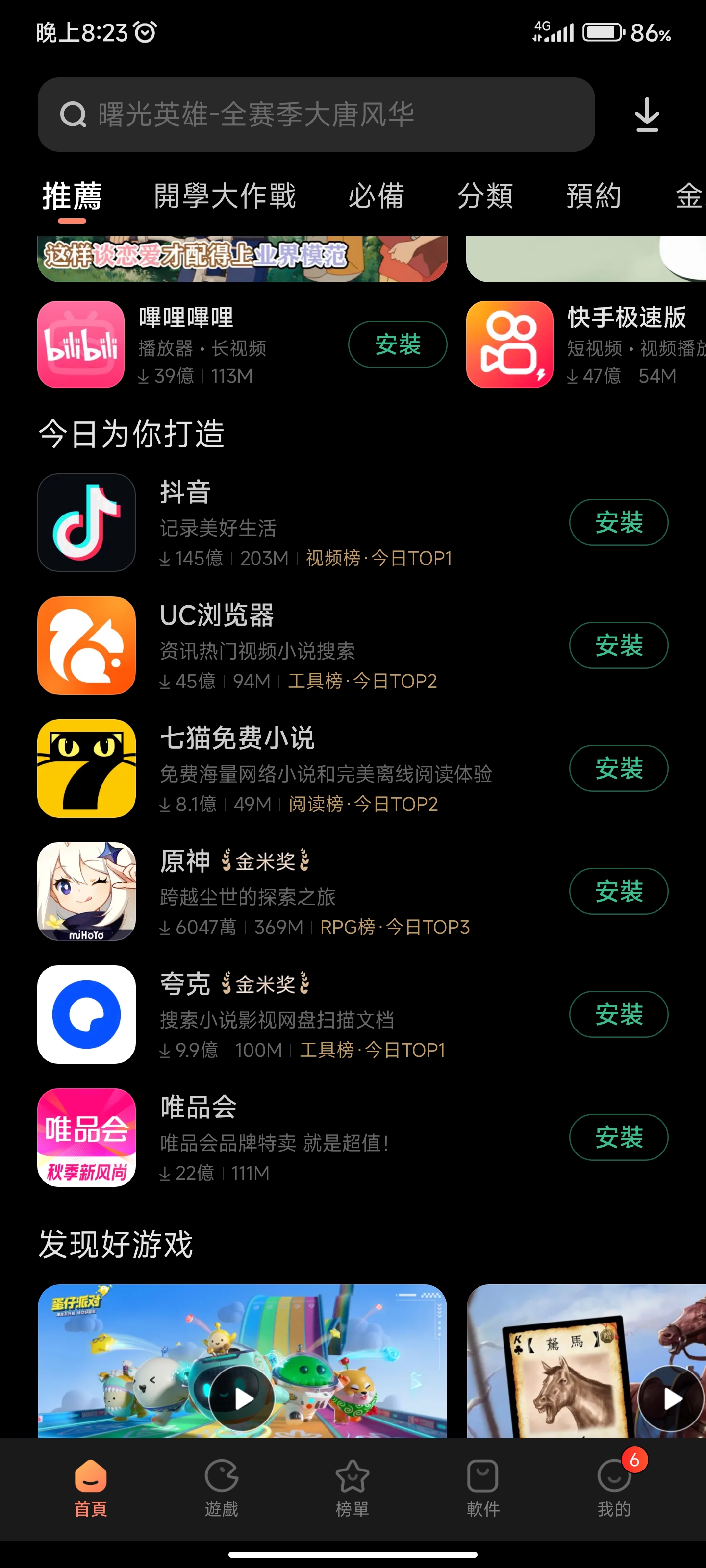Switch to the 軟件 bottom tab
Viewport: 706px width, 1568px height.
483,1488
